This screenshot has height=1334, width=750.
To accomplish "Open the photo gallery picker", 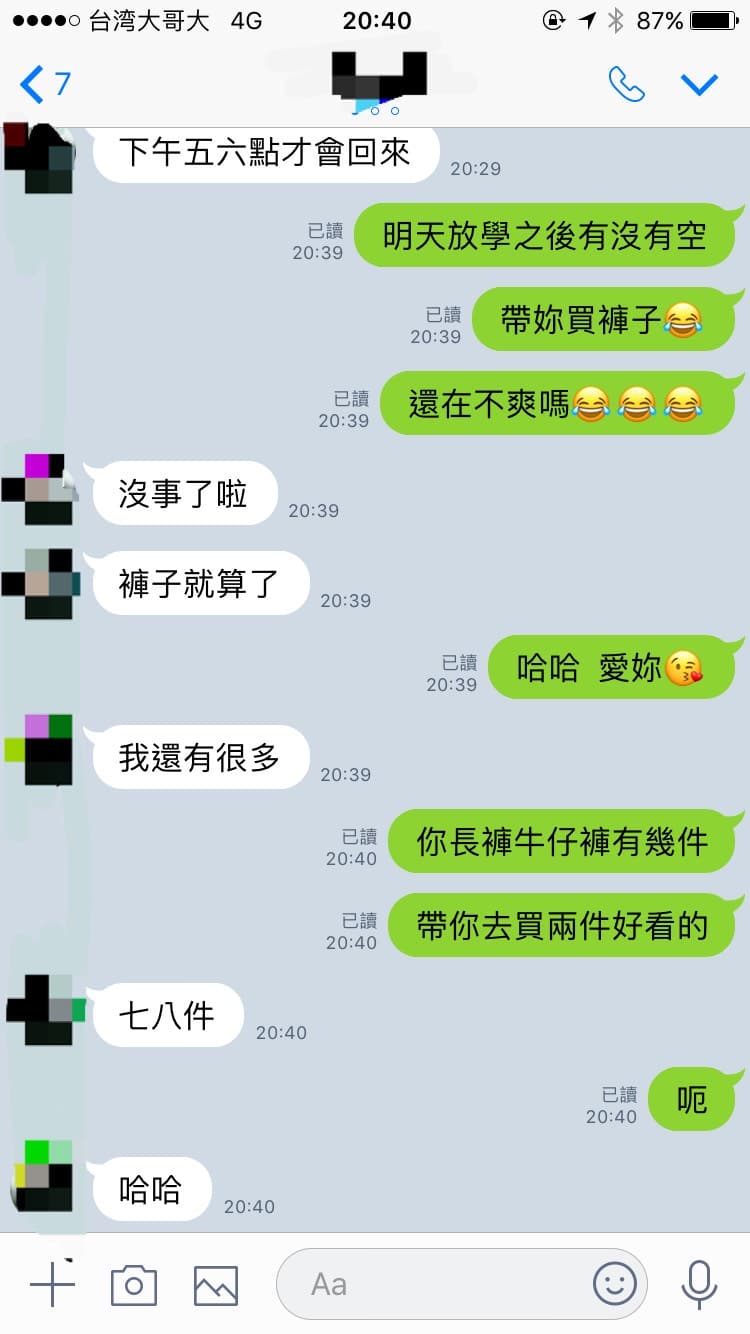I will tap(216, 1284).
